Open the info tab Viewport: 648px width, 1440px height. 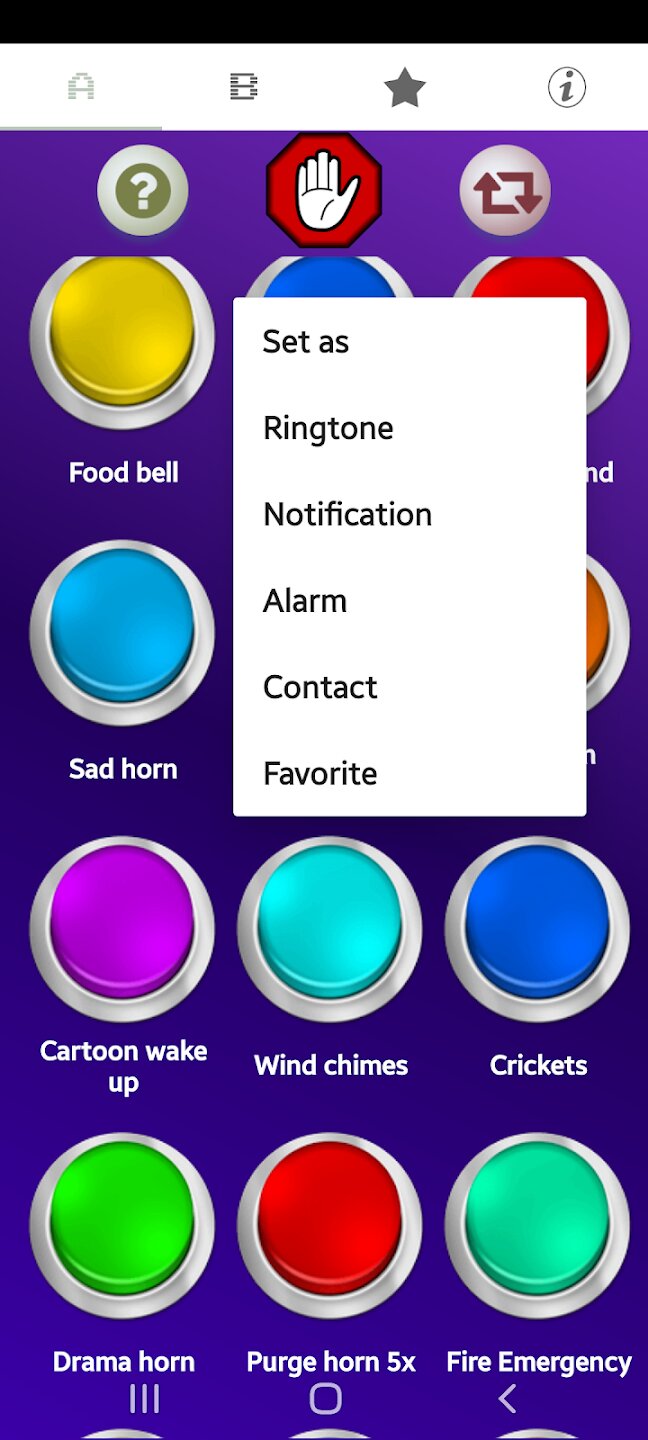[566, 88]
